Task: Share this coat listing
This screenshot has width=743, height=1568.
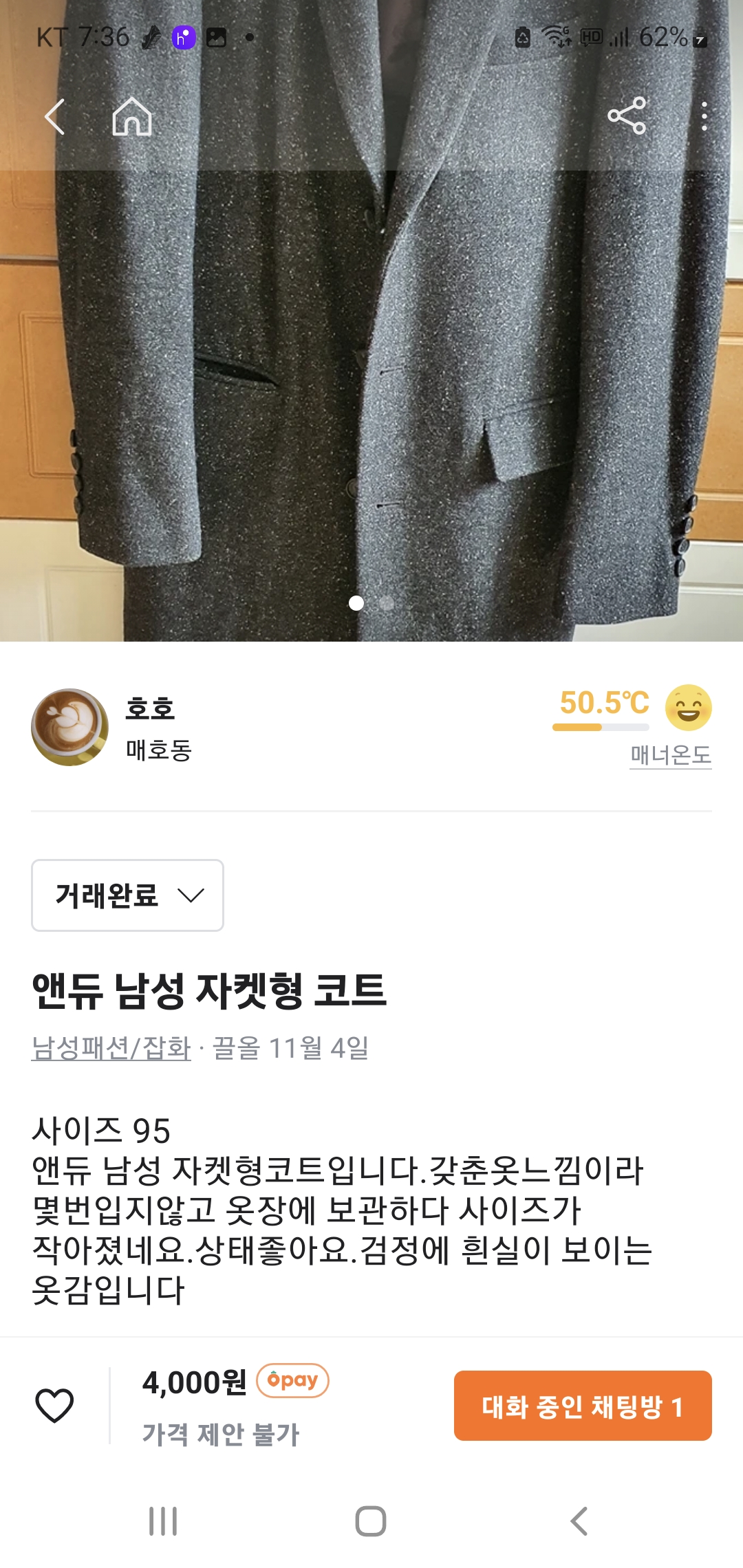Action: pos(627,116)
